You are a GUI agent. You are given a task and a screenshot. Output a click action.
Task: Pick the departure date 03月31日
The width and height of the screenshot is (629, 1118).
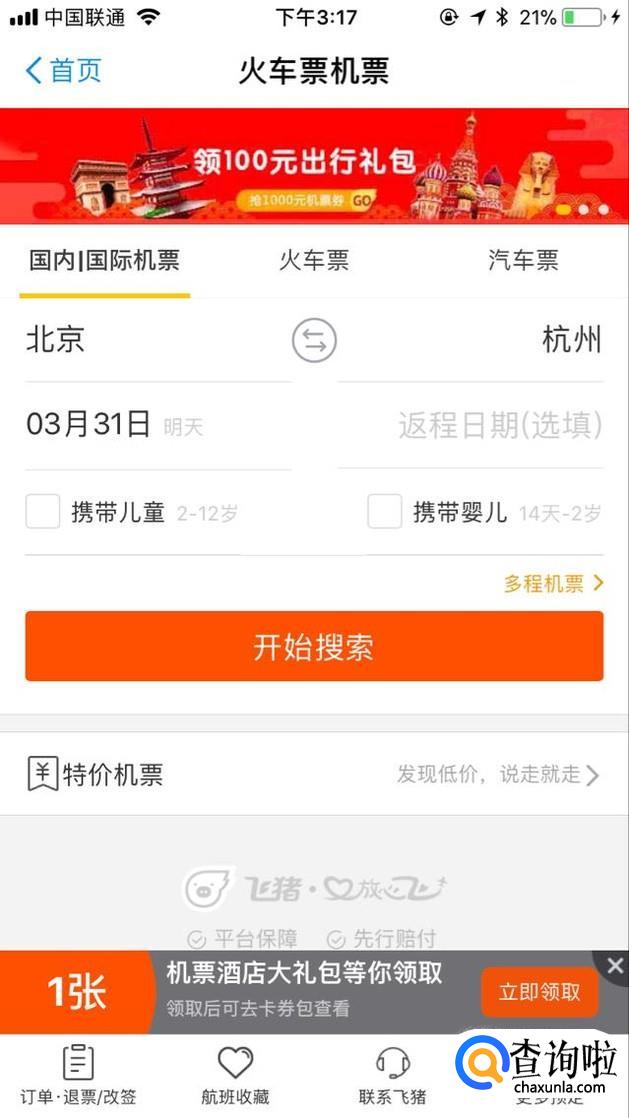coord(89,425)
